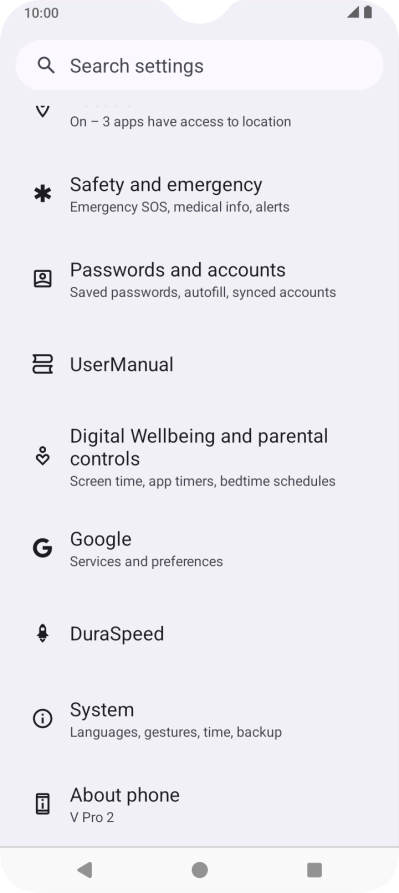
Task: Open Safety and emergency settings
Action: pos(199,195)
